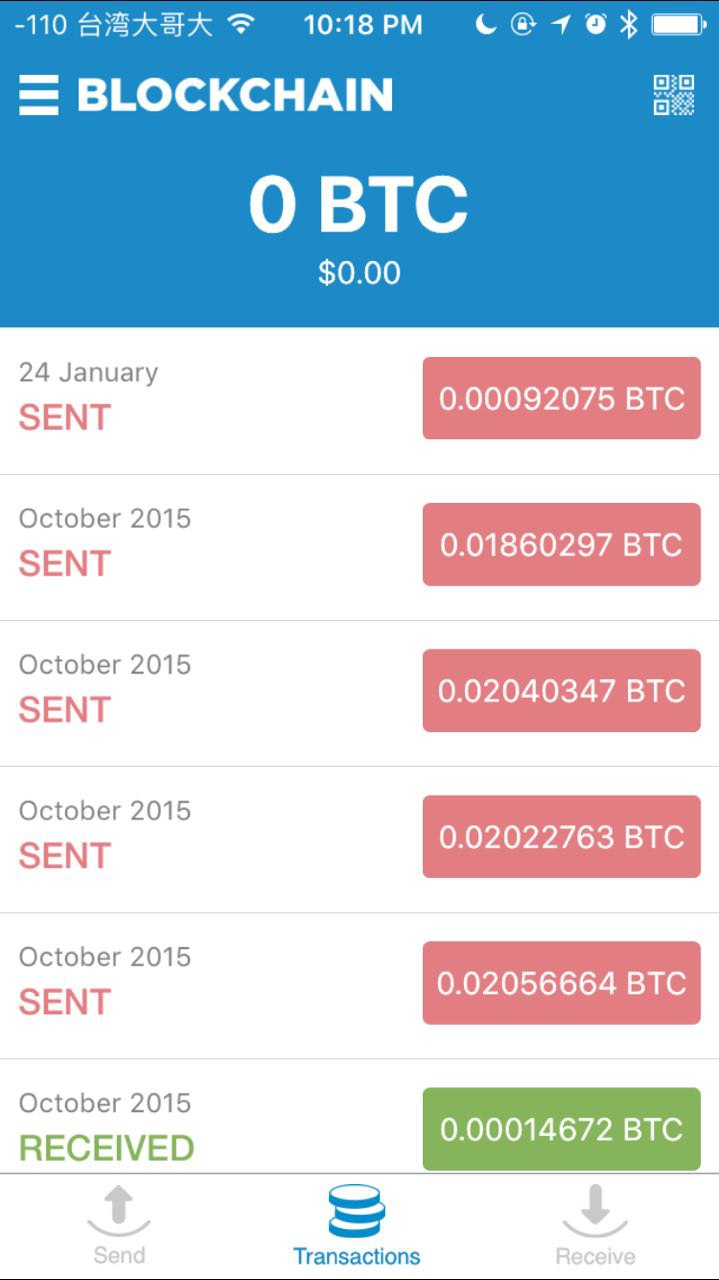The image size is (719, 1280).
Task: Open the 0.01860297 BTC sent transaction
Action: (359, 547)
